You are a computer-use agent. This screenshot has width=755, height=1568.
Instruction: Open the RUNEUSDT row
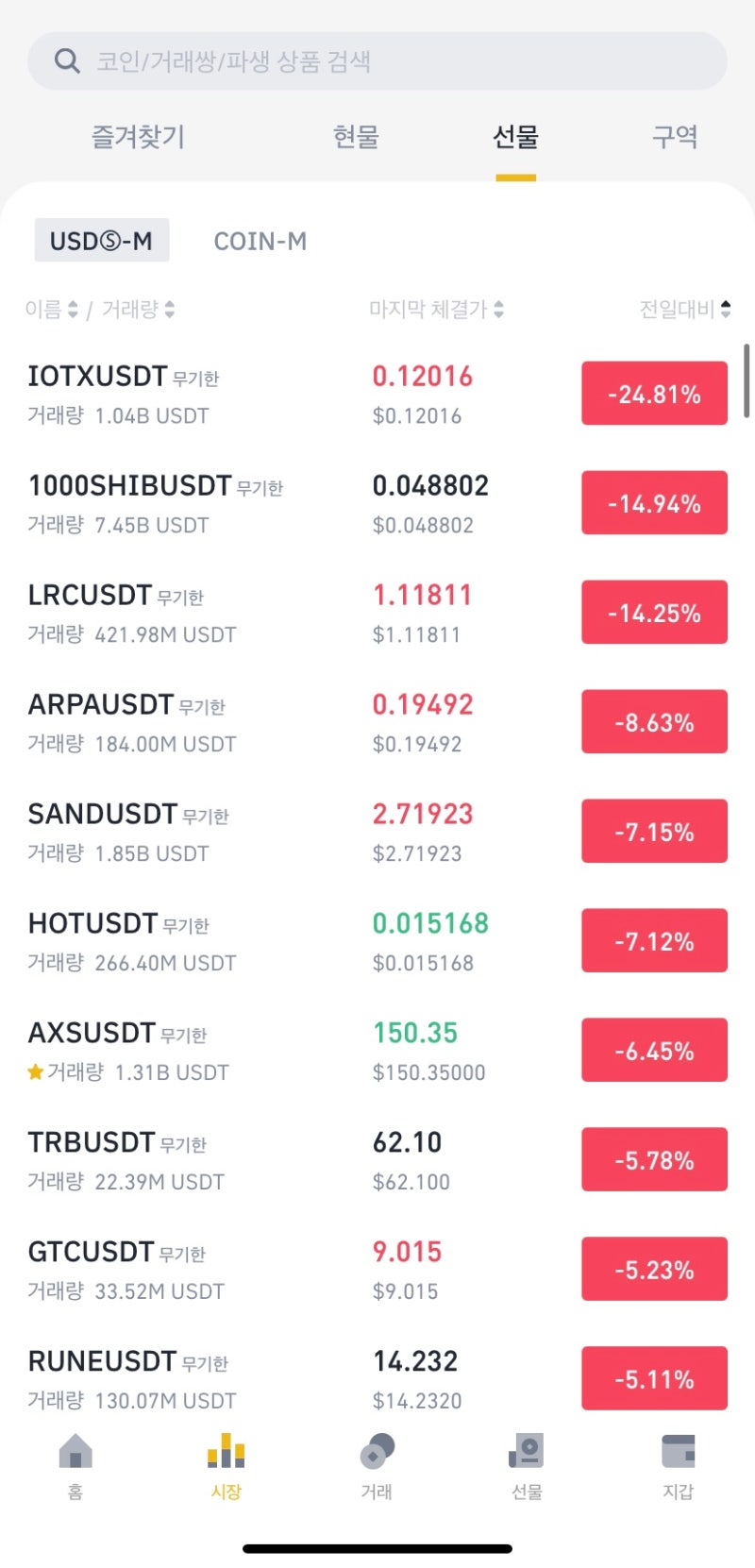click(x=377, y=1380)
